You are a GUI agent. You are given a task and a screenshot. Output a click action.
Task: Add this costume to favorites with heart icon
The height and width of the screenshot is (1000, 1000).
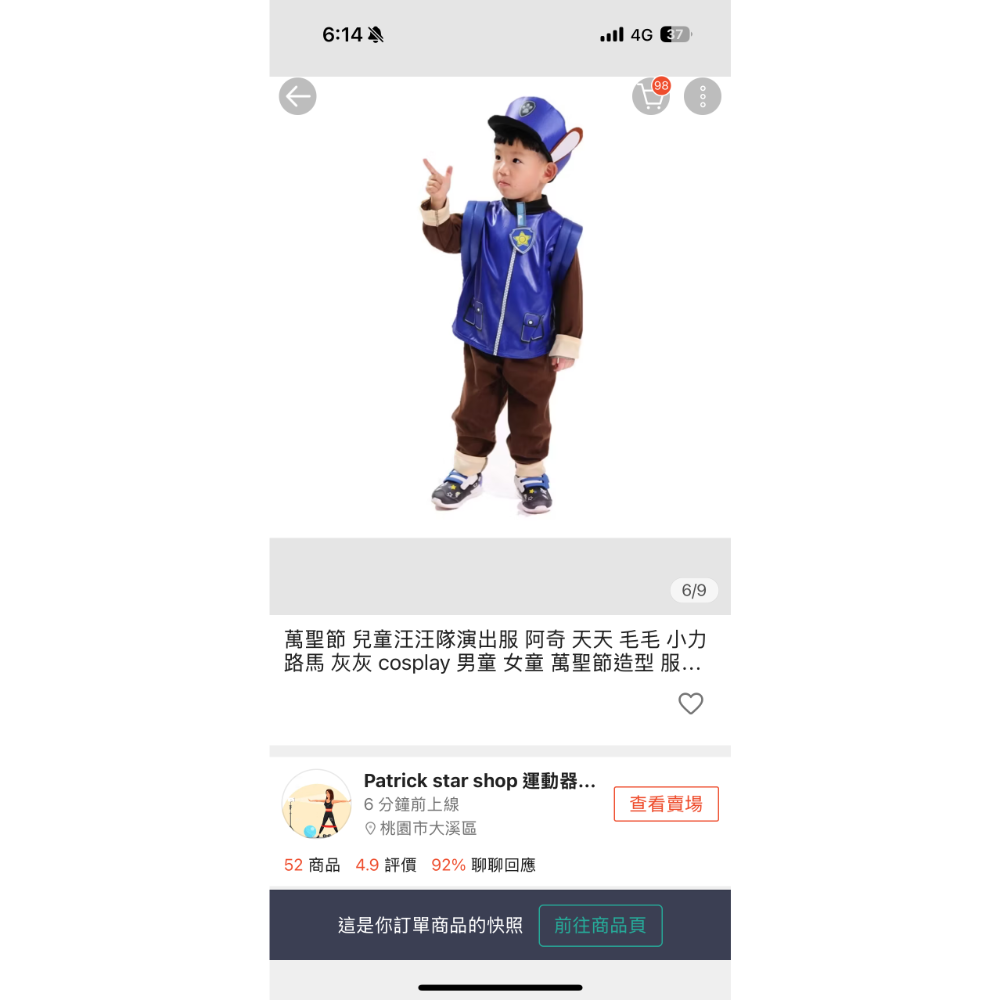click(x=690, y=703)
